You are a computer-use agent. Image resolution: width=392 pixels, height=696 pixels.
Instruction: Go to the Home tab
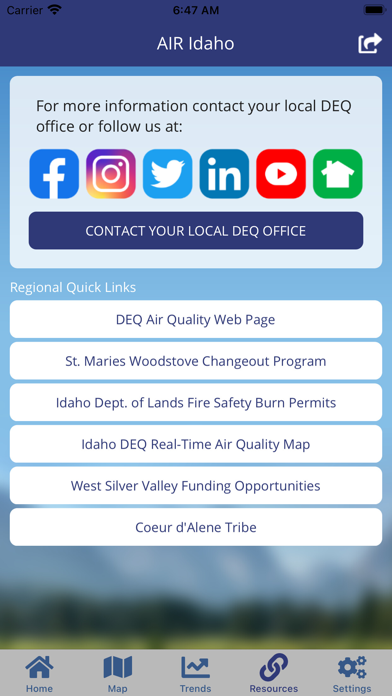(x=39, y=673)
